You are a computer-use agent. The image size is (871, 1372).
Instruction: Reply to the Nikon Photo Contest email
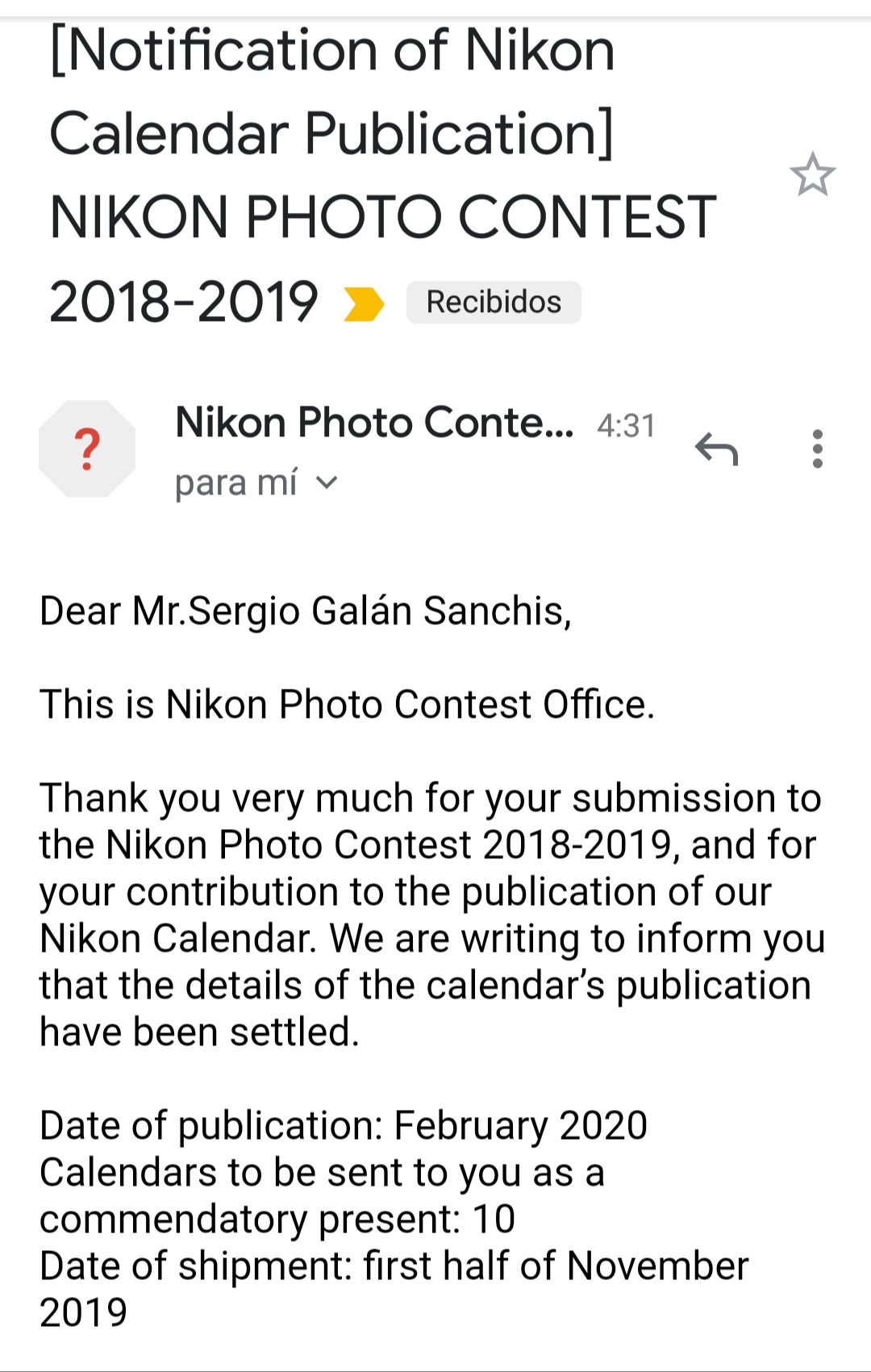pos(716,449)
